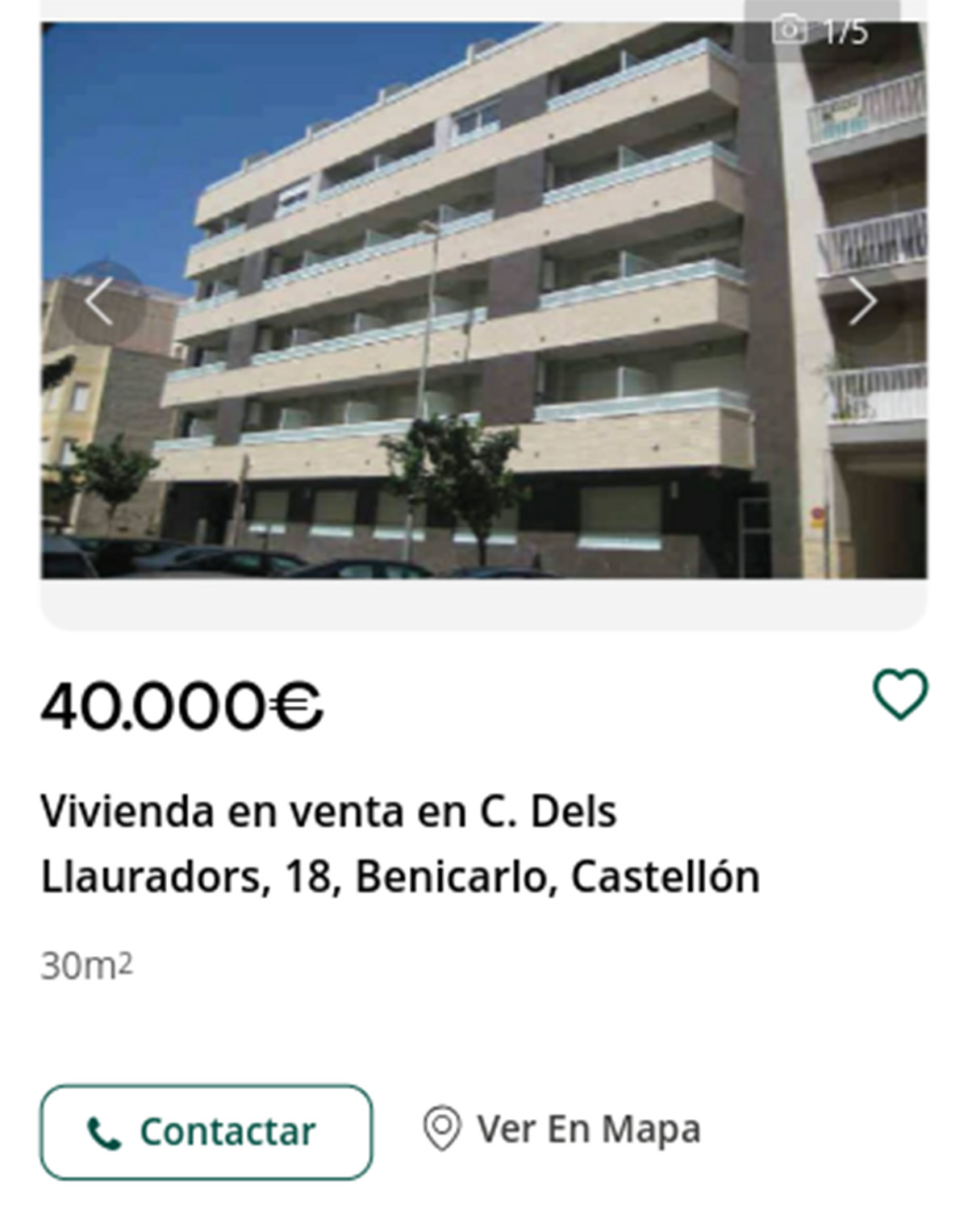This screenshot has height=1232, width=968.
Task: Open Ver En Mapa location link
Action: [x=562, y=1130]
